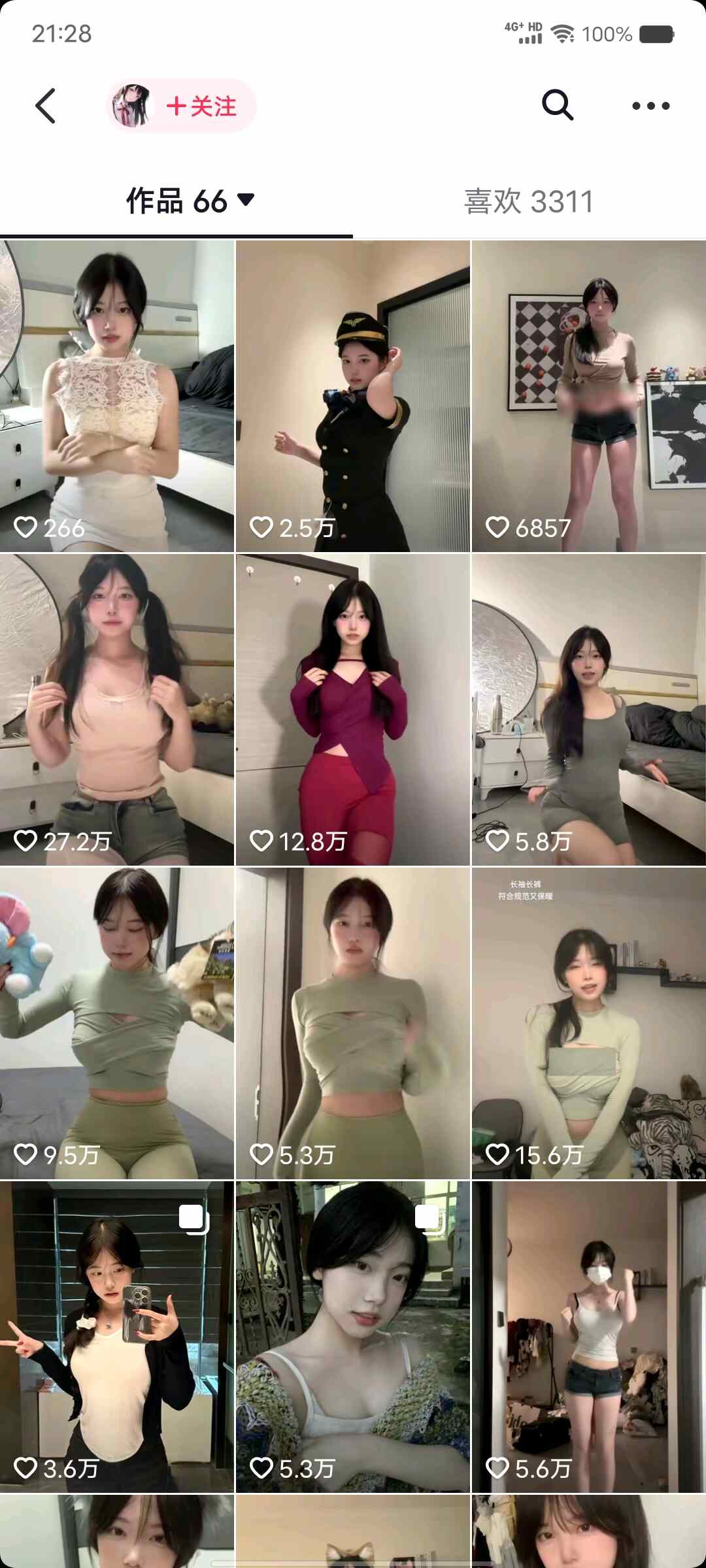Open the video with 6857 likes
Viewport: 706px width, 1568px height.
(x=588, y=396)
